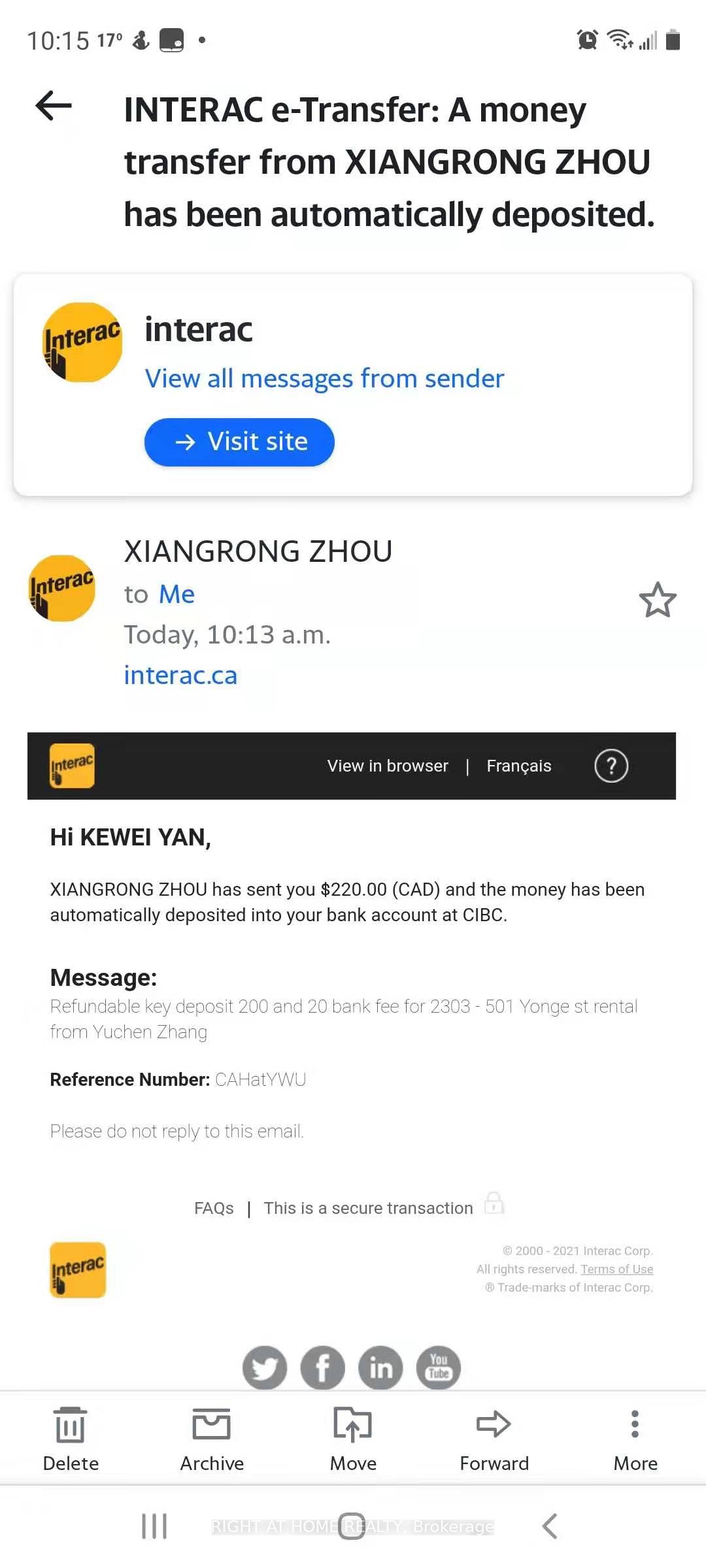
Task: Tap the Visit site button
Action: [239, 442]
